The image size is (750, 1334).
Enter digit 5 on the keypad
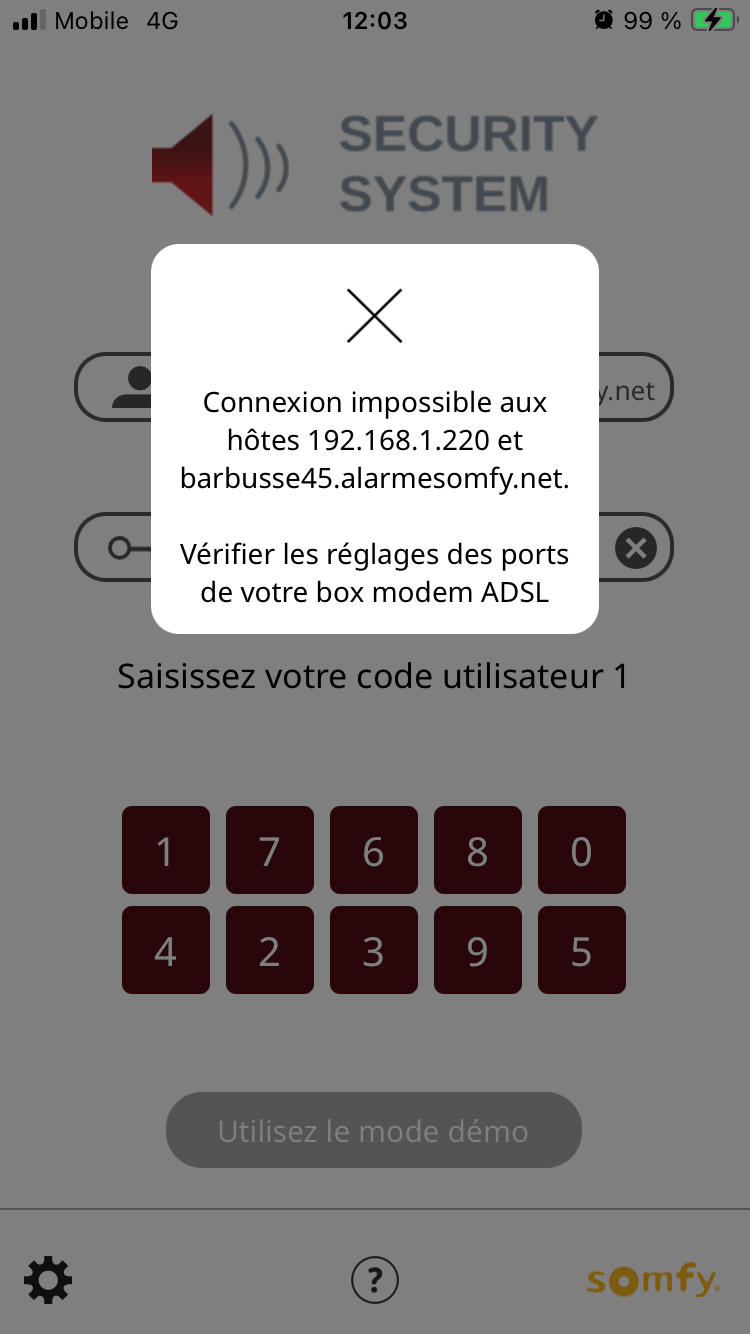click(582, 950)
